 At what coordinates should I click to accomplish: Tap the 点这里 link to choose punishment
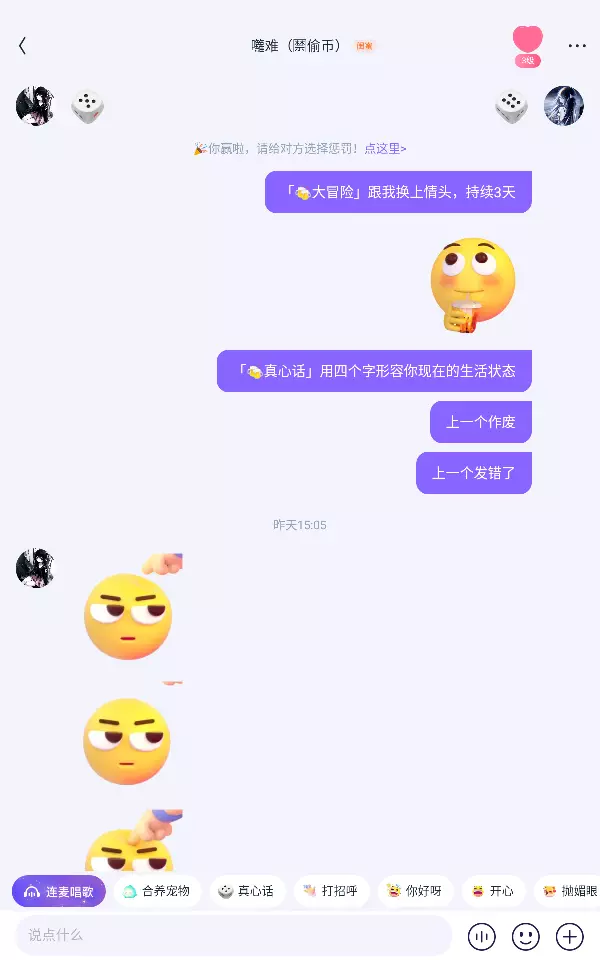click(385, 148)
